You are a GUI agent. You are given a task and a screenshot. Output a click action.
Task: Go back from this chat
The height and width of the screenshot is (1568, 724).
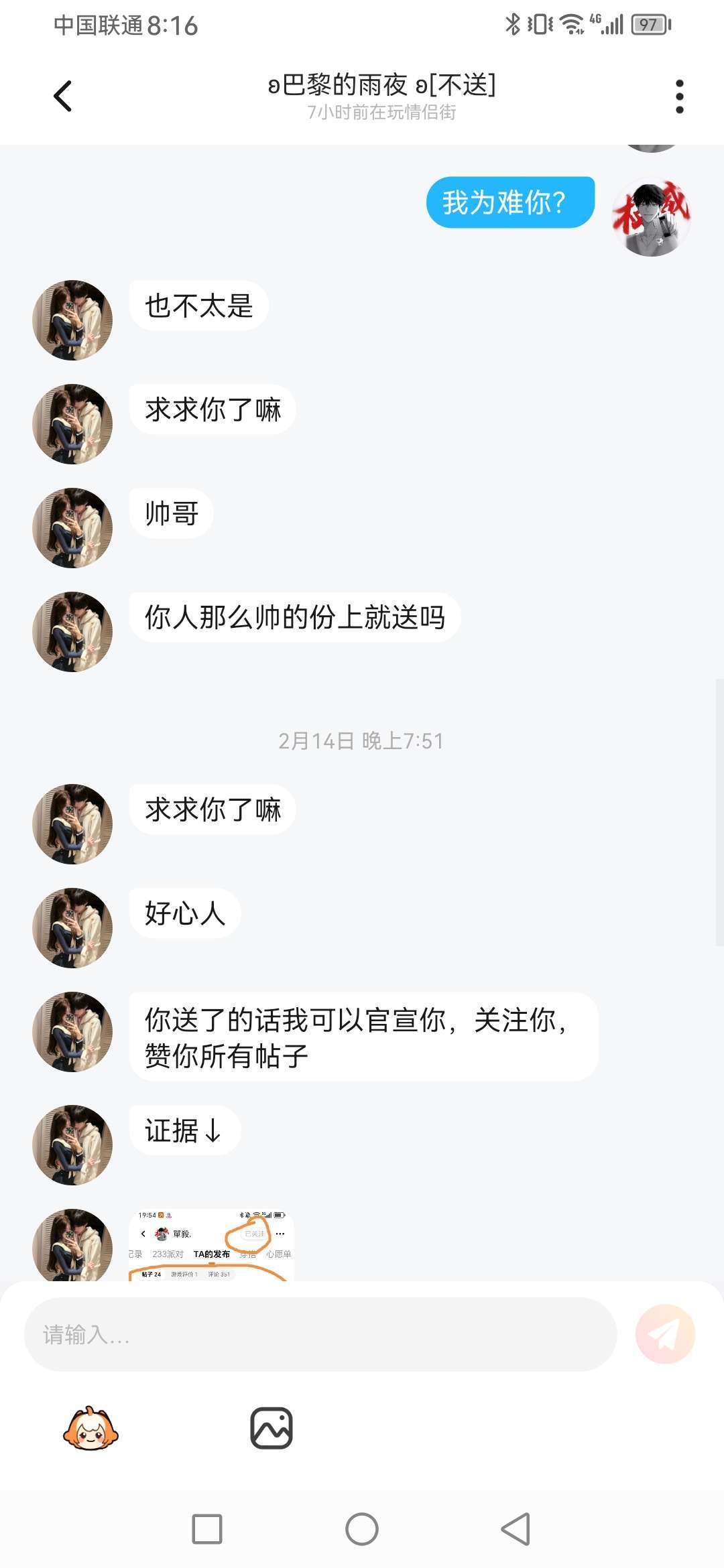click(62, 96)
